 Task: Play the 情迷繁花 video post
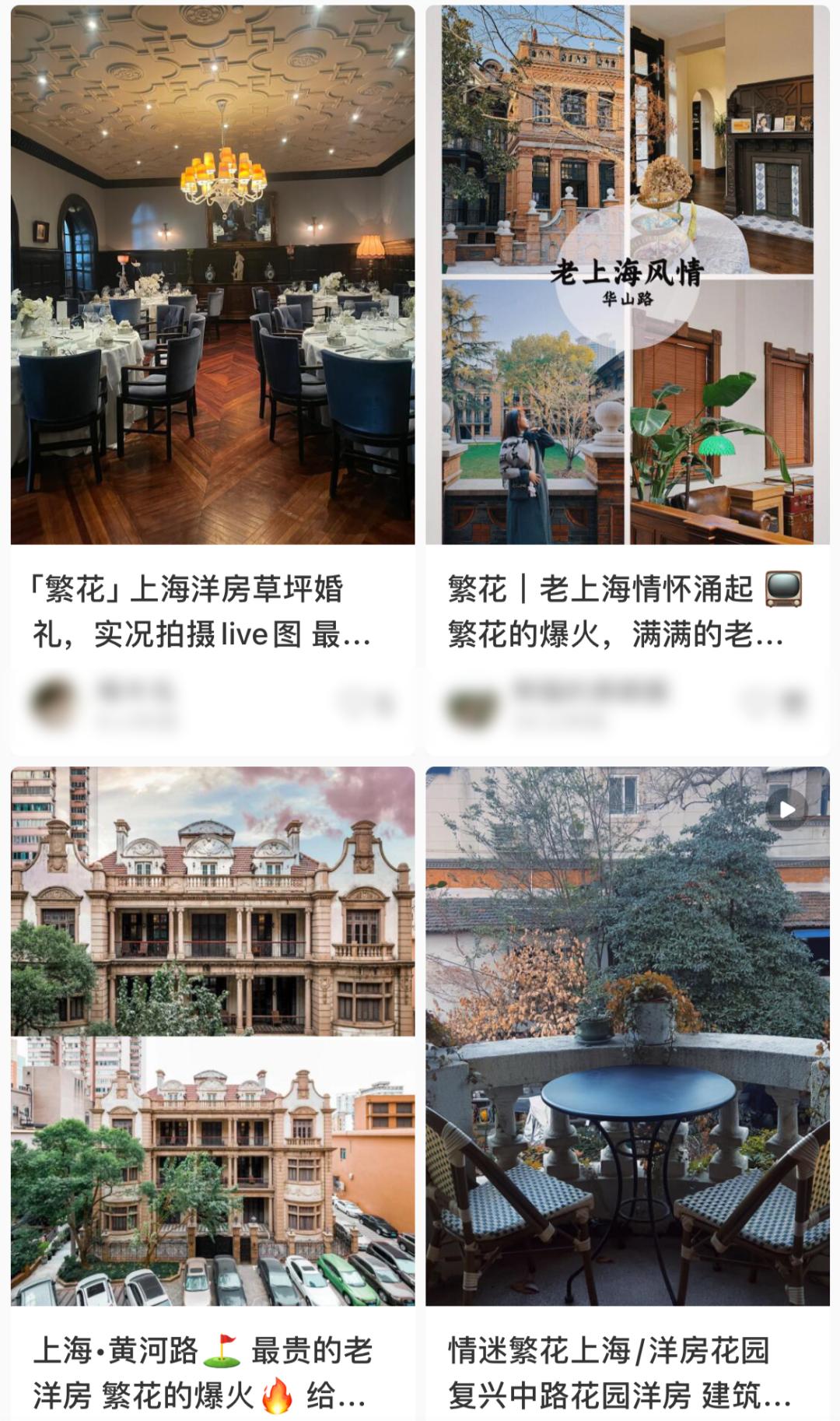(x=789, y=809)
